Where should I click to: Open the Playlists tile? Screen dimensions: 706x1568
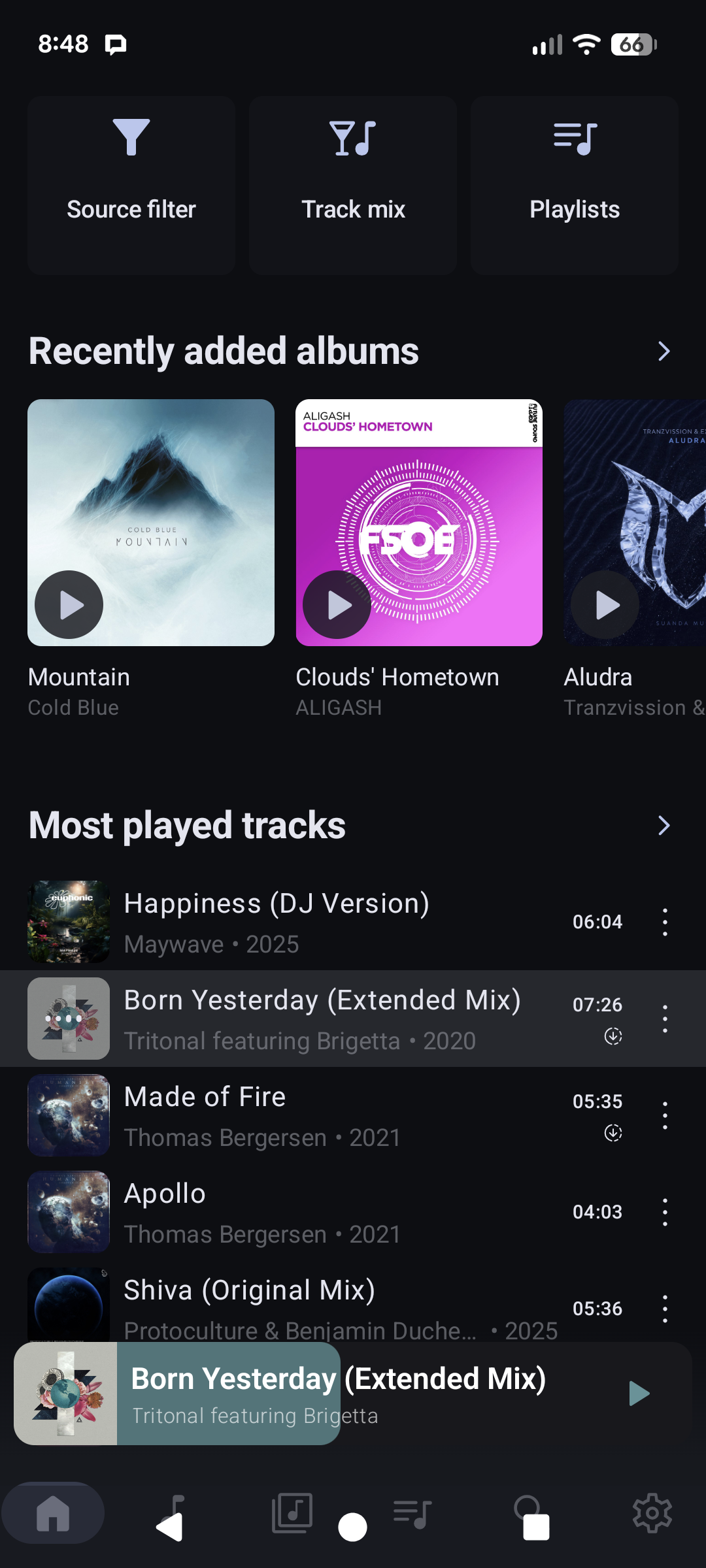point(574,185)
